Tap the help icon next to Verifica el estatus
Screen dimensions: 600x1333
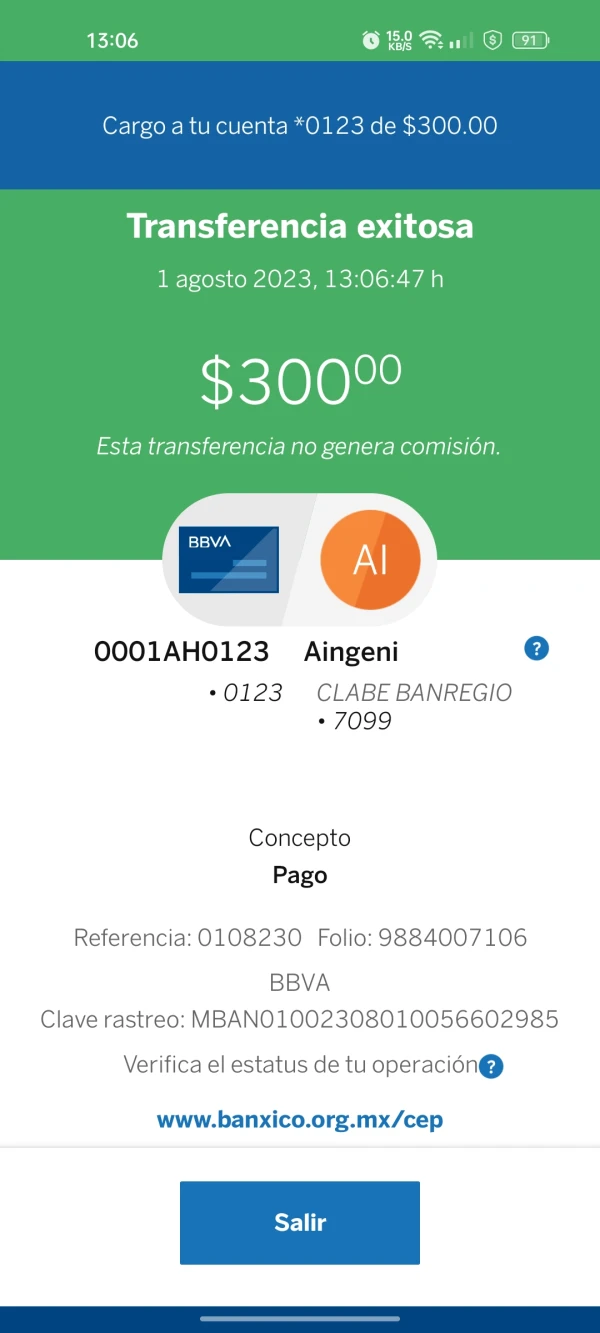pyautogui.click(x=491, y=1066)
